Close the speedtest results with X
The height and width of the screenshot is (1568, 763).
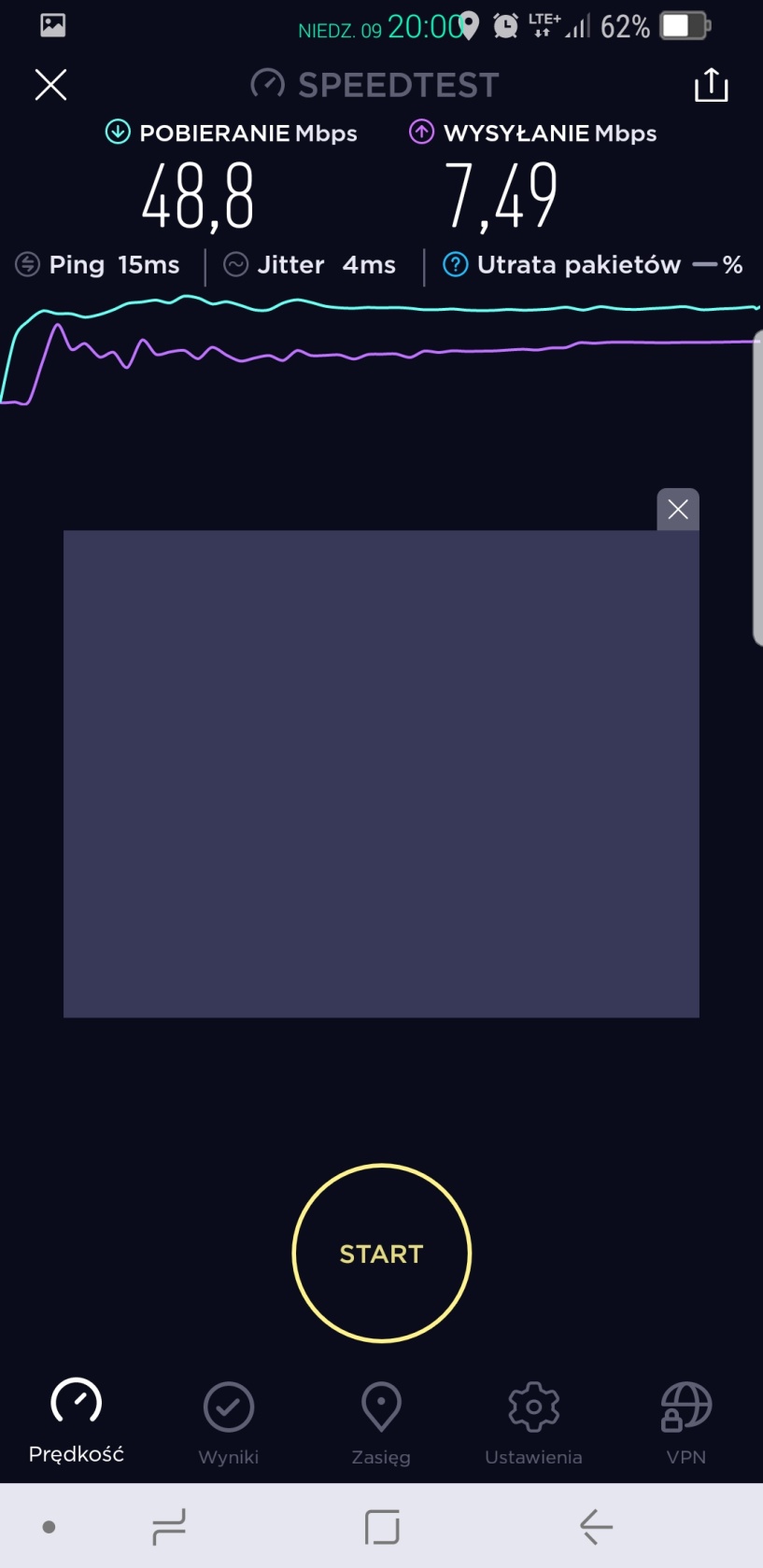click(50, 85)
